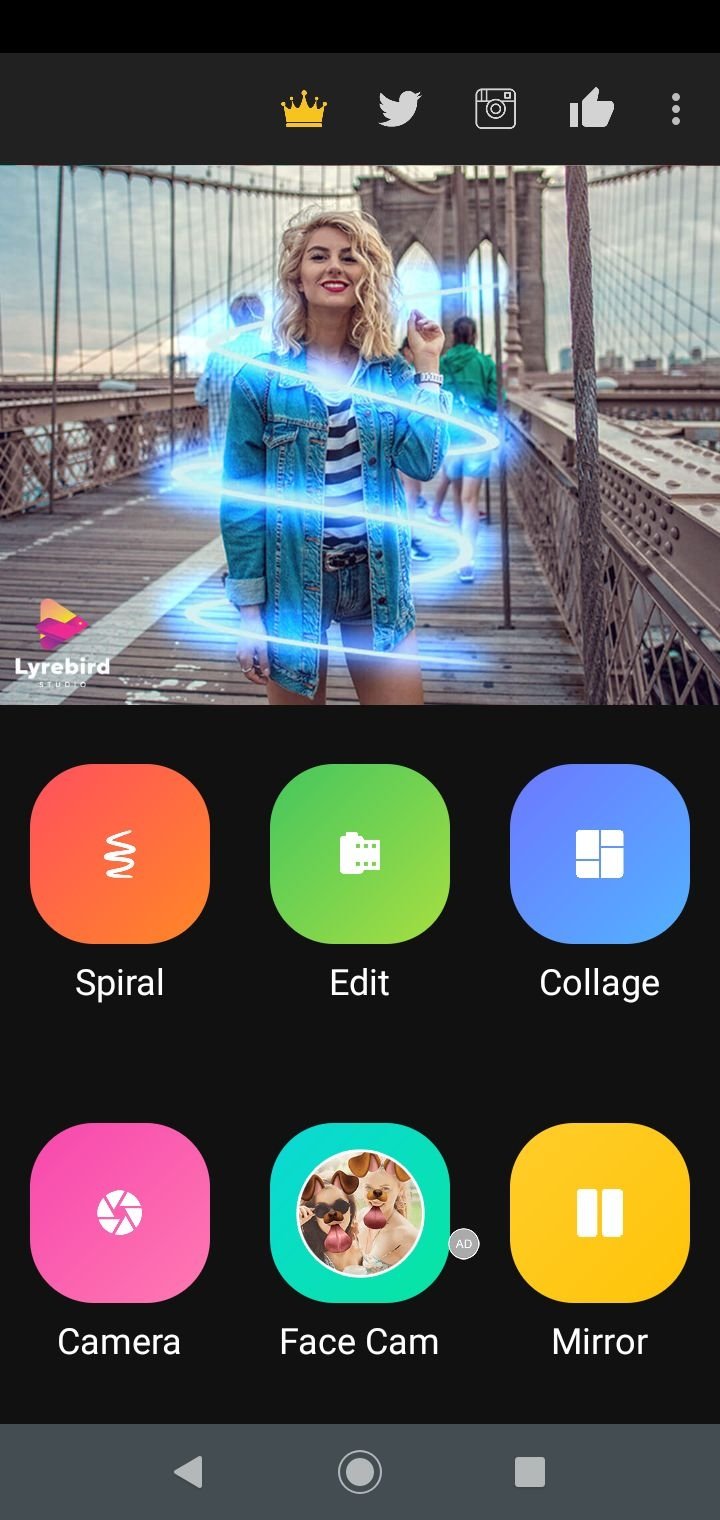Launch the Edit tool
This screenshot has height=1520, width=720.
360,854
